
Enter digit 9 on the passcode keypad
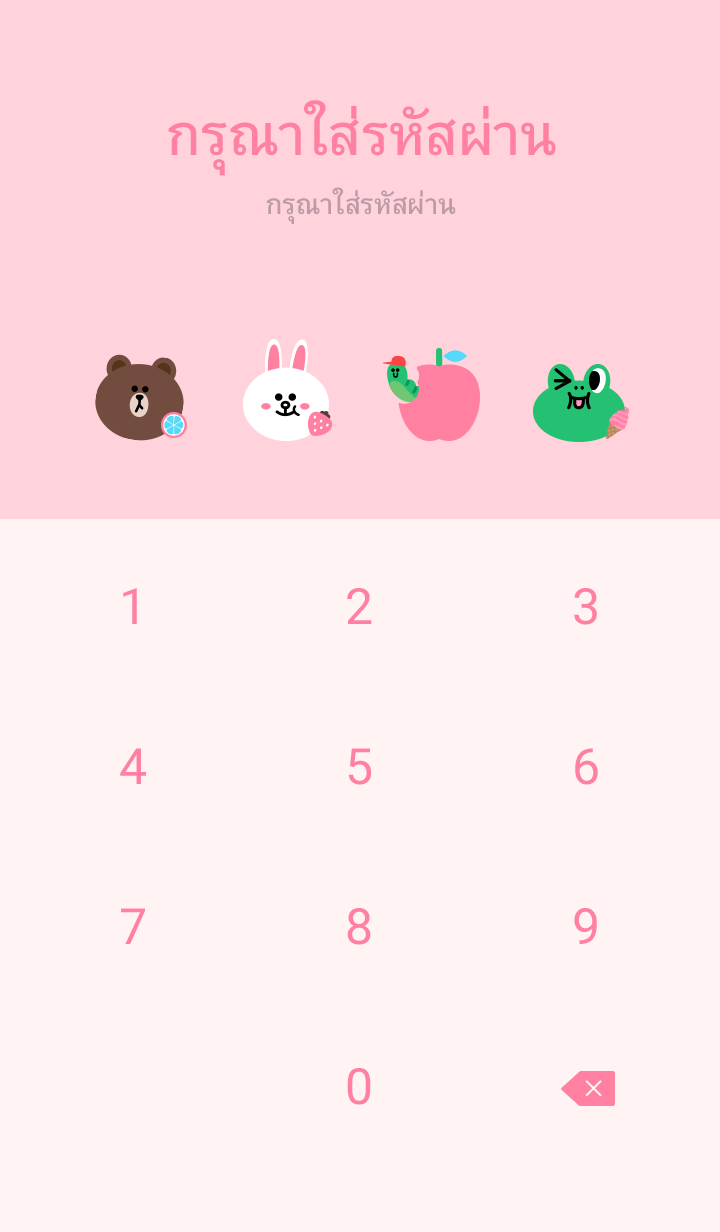586,927
